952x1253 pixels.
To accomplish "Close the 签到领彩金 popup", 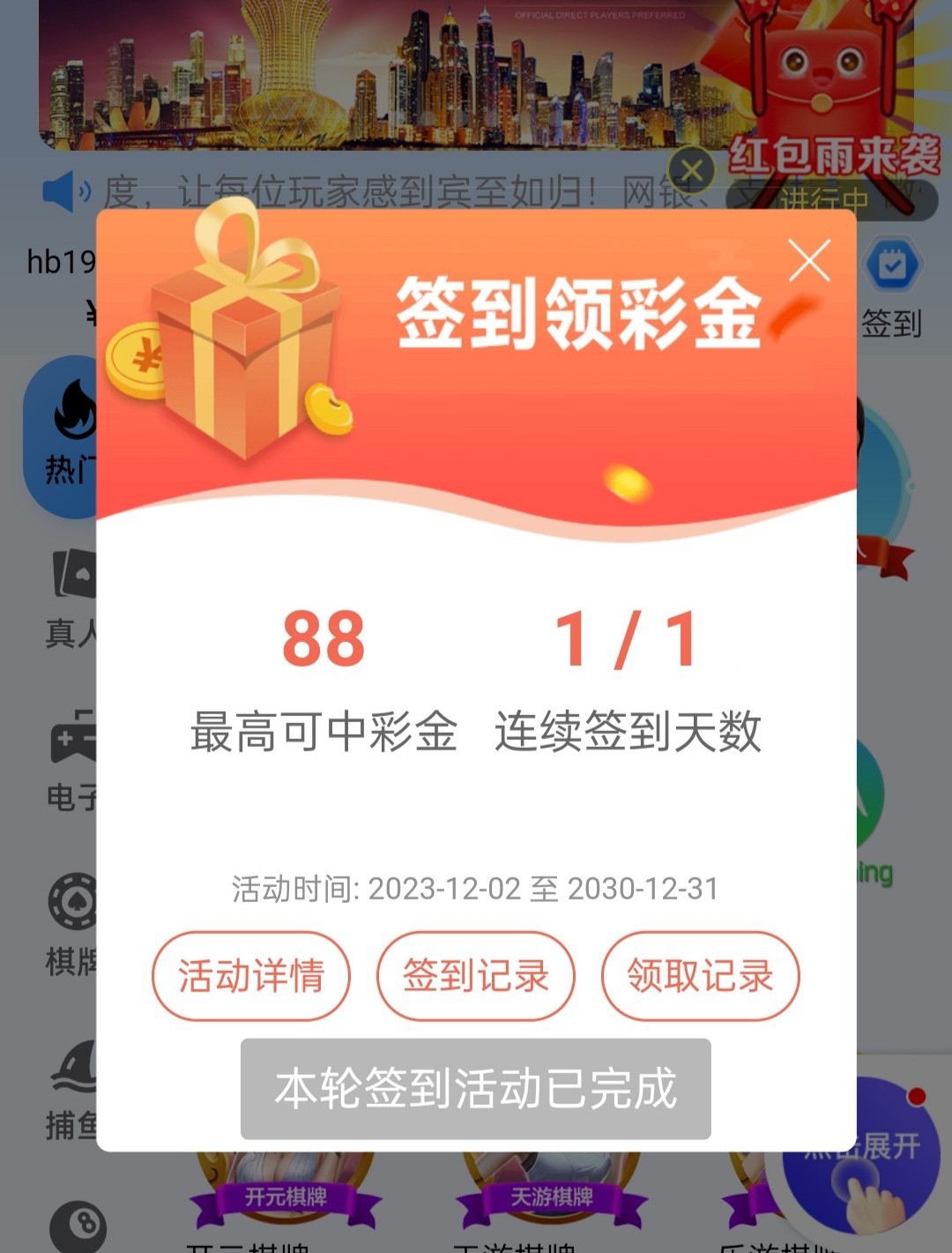I will [x=808, y=261].
